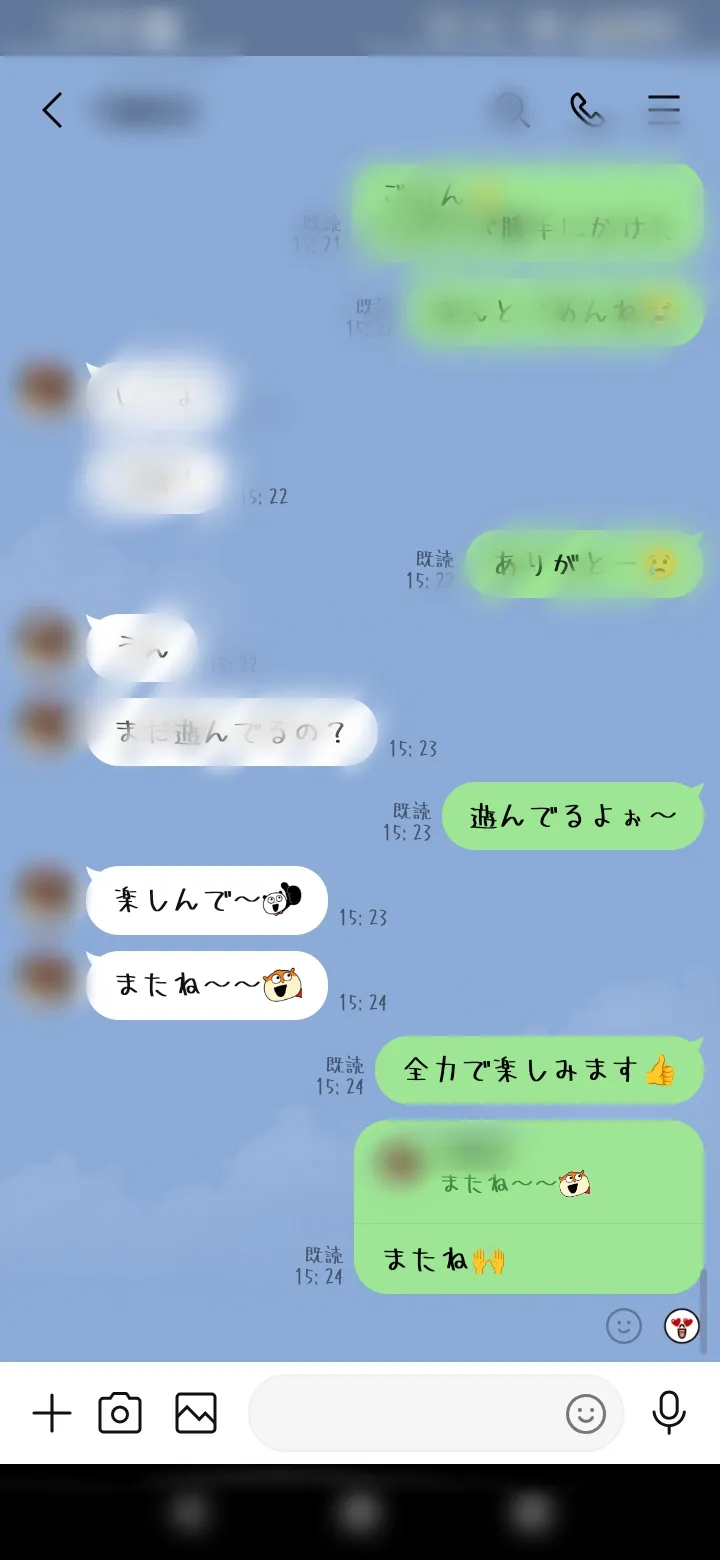Go back to the chat list

tap(52, 110)
